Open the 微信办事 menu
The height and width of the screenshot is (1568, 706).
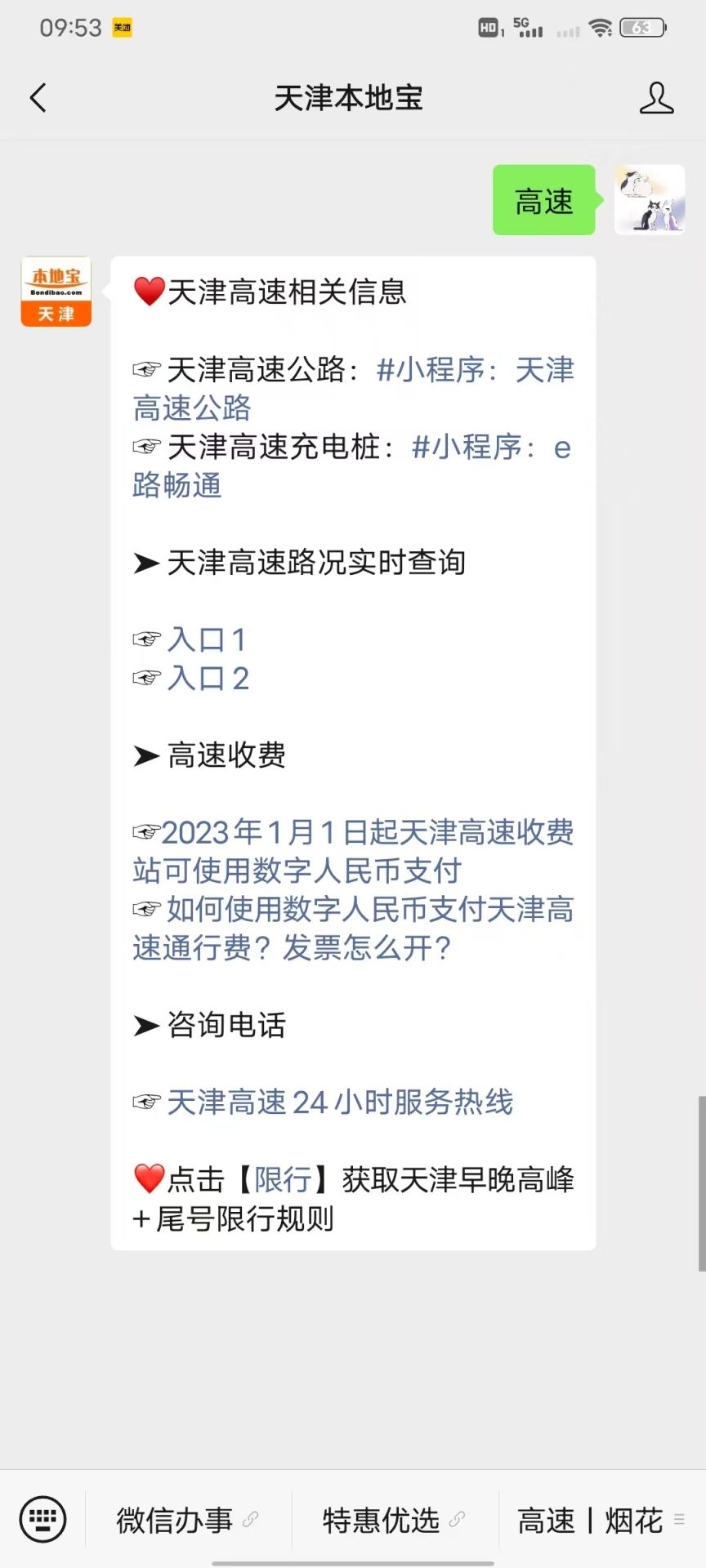(174, 1519)
